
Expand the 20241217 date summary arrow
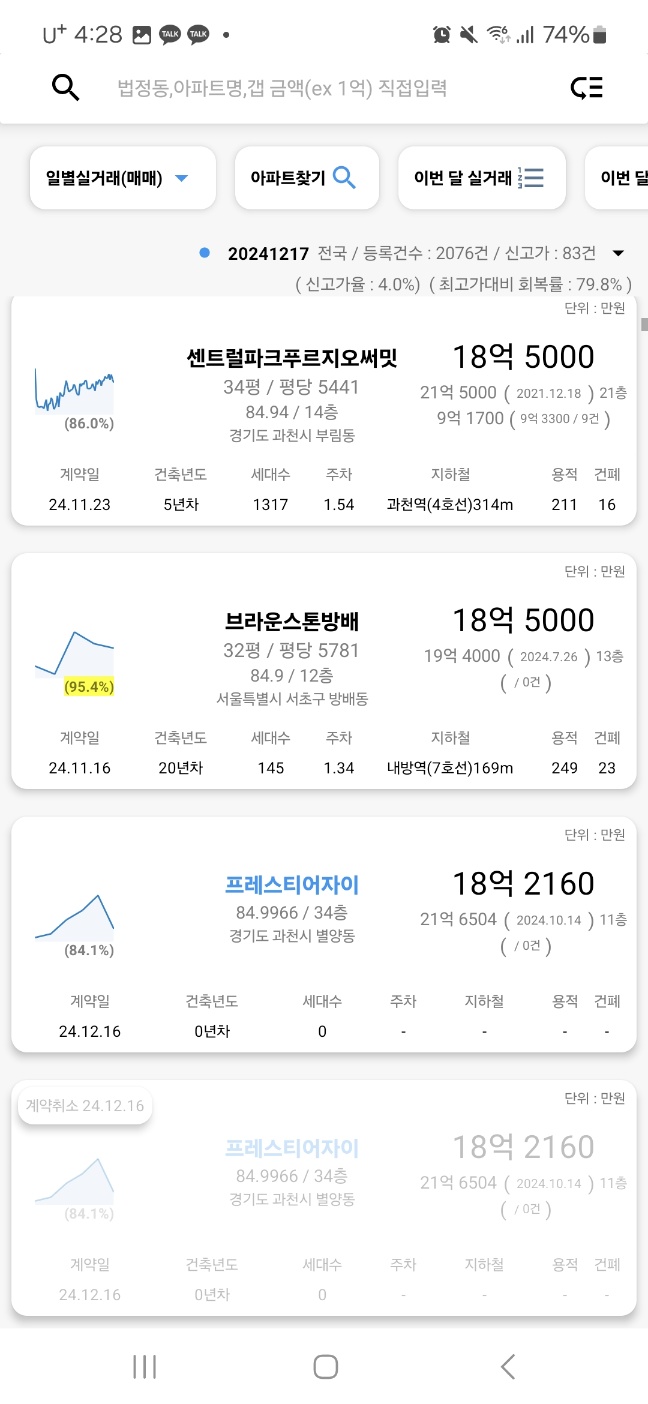(618, 253)
